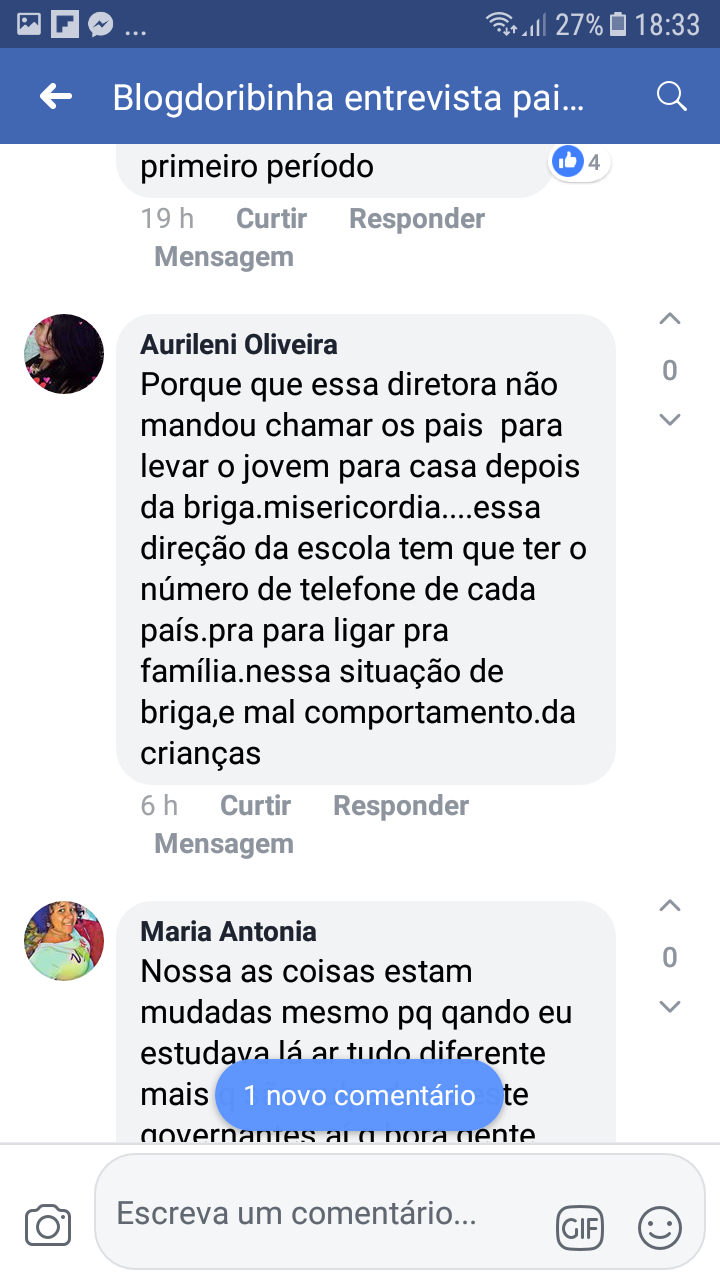Downvote Maria Antonia's comment
720x1280 pixels.
(x=670, y=1007)
